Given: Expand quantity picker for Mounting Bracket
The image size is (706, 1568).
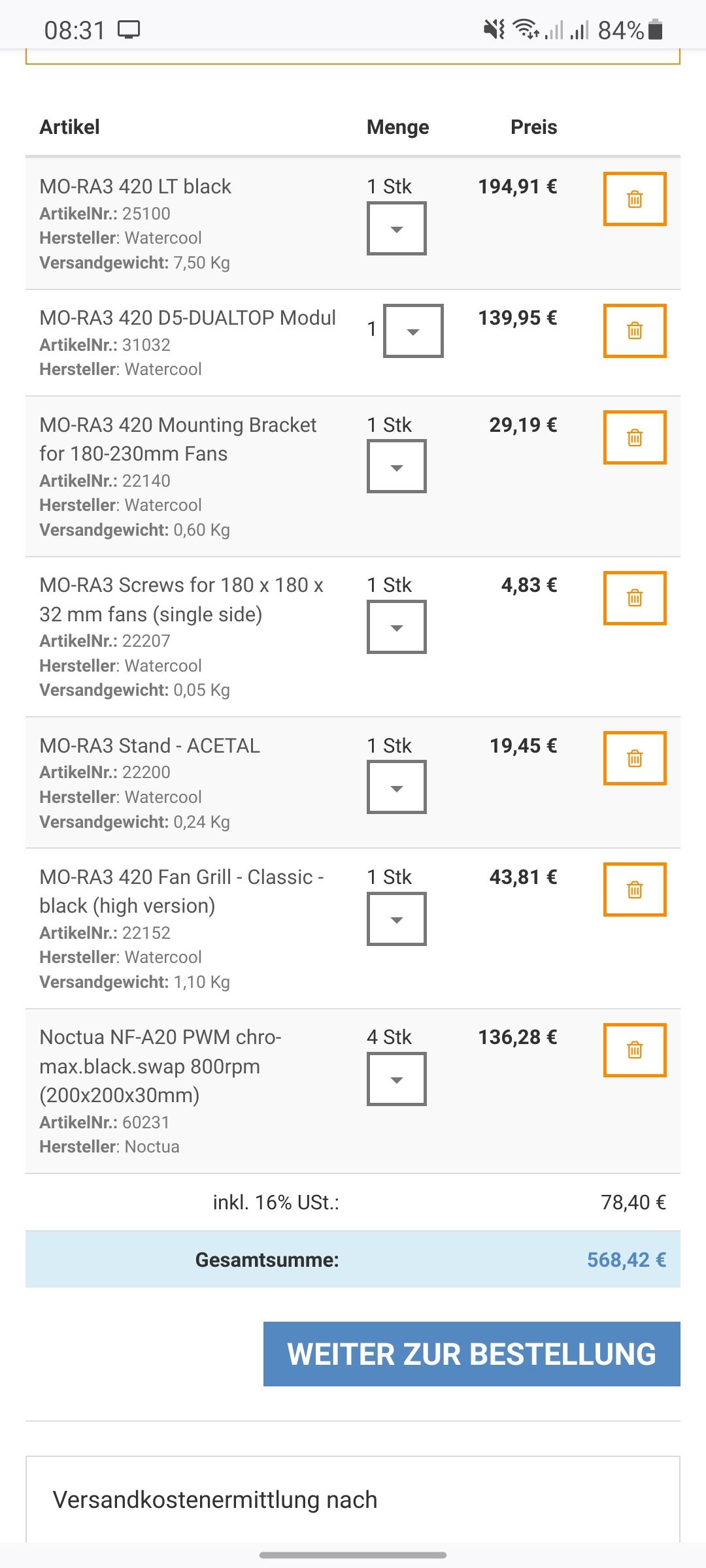Looking at the screenshot, I should coord(397,466).
